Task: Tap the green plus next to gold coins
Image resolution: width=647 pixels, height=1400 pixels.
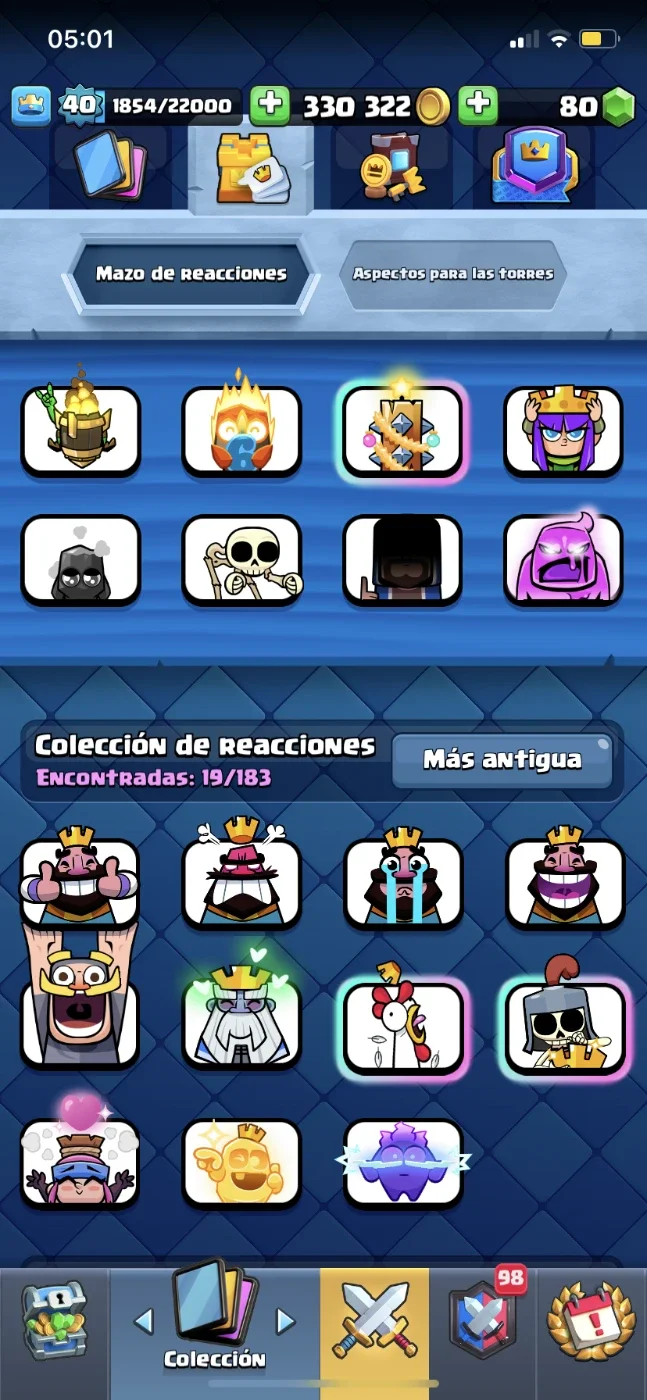Action: [x=270, y=105]
